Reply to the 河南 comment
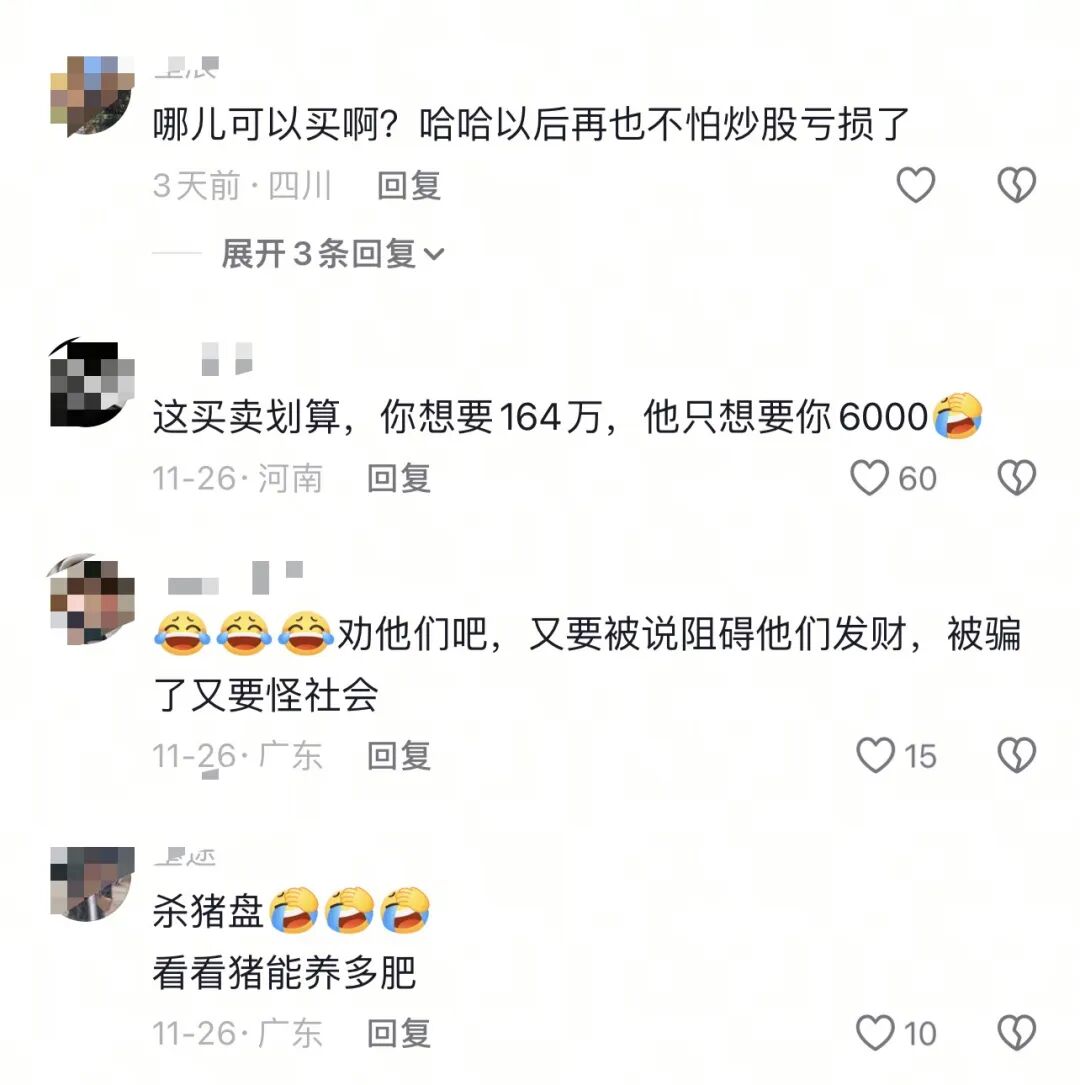This screenshot has height=1085, width=1080. (398, 478)
